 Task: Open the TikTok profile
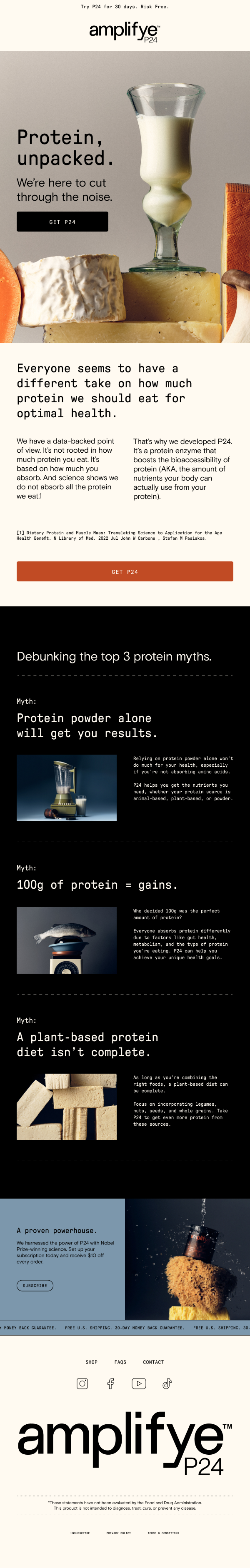click(167, 1383)
